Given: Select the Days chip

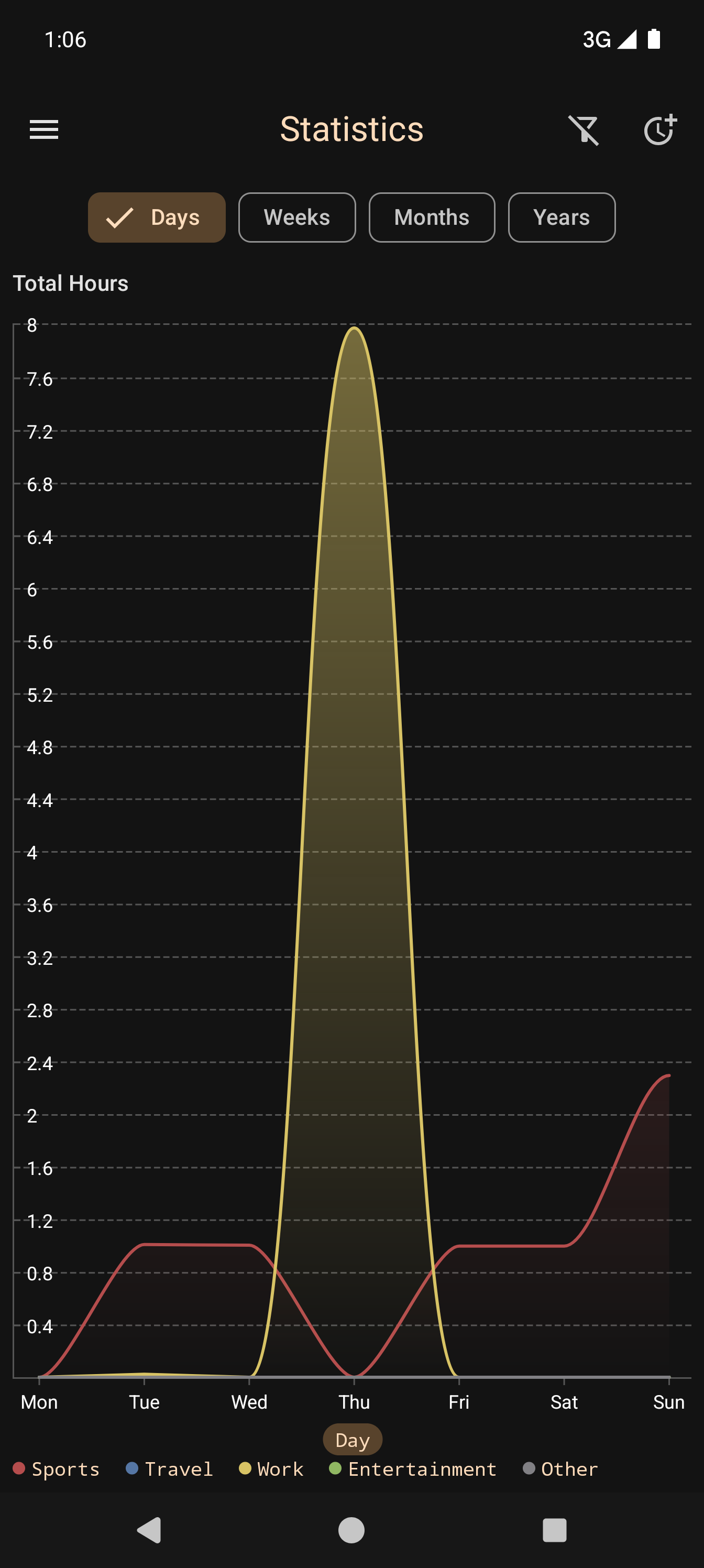Looking at the screenshot, I should pos(157,217).
